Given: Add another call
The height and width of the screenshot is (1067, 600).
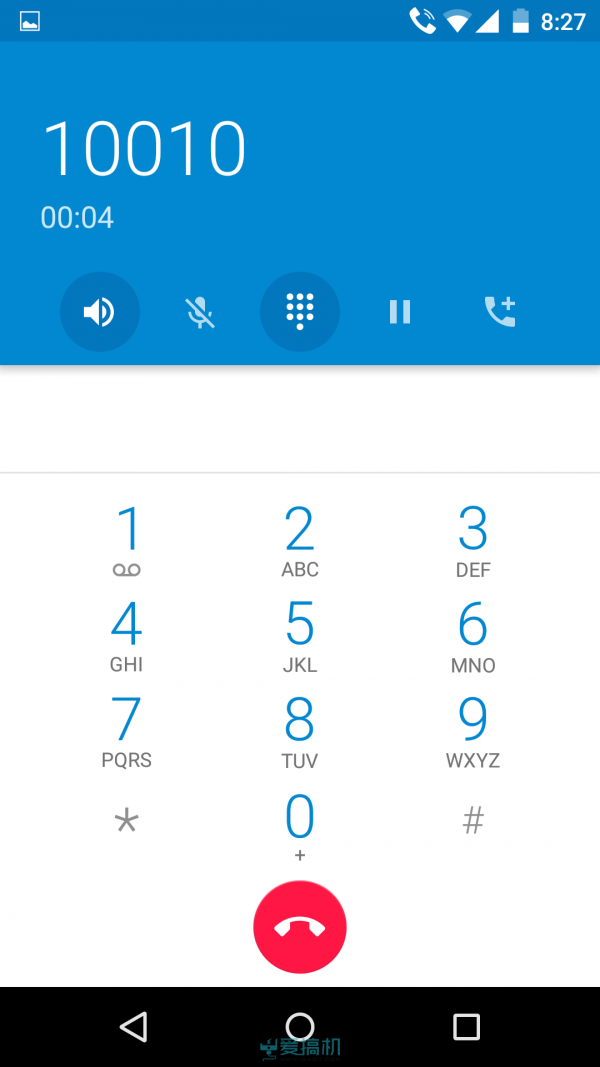Looking at the screenshot, I should pyautogui.click(x=500, y=312).
